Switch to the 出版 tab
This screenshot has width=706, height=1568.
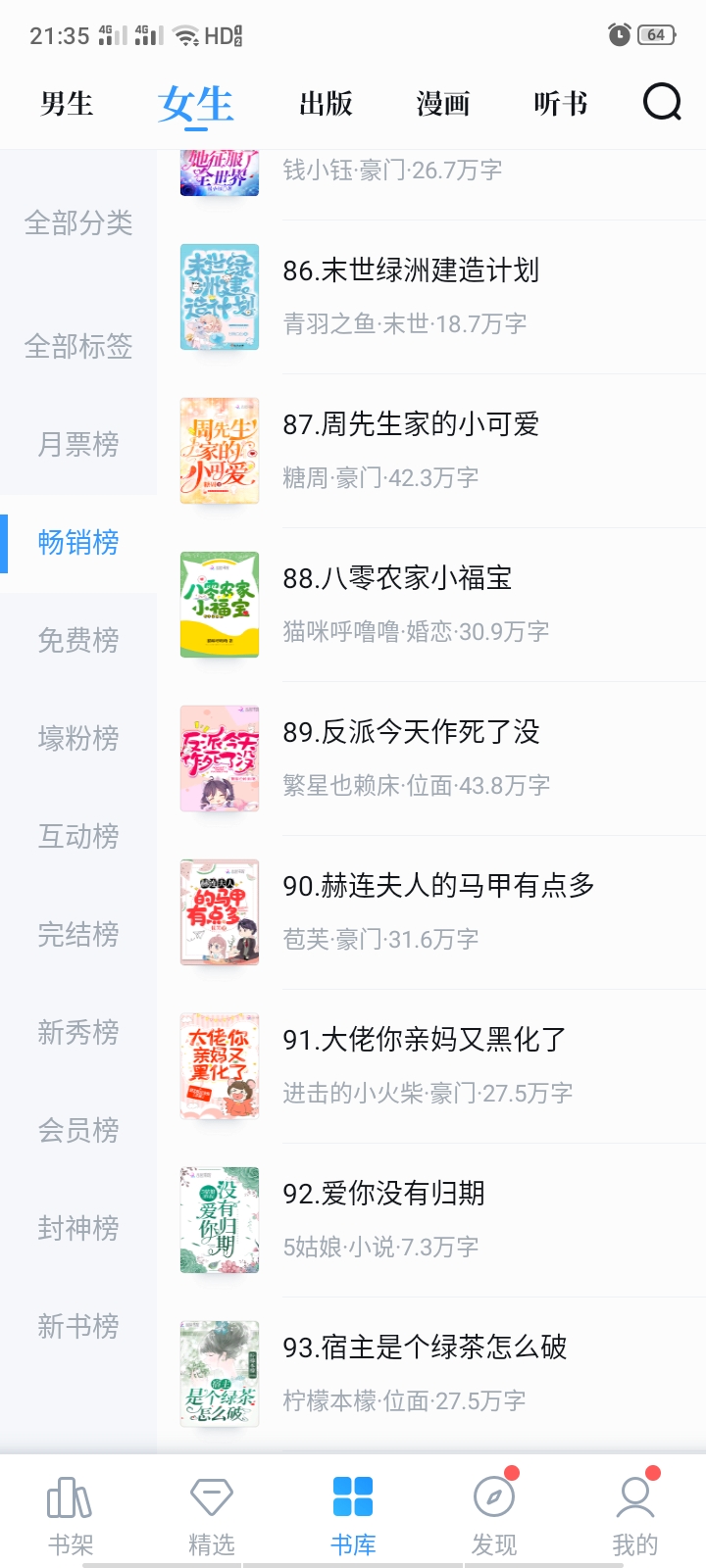pyautogui.click(x=326, y=103)
